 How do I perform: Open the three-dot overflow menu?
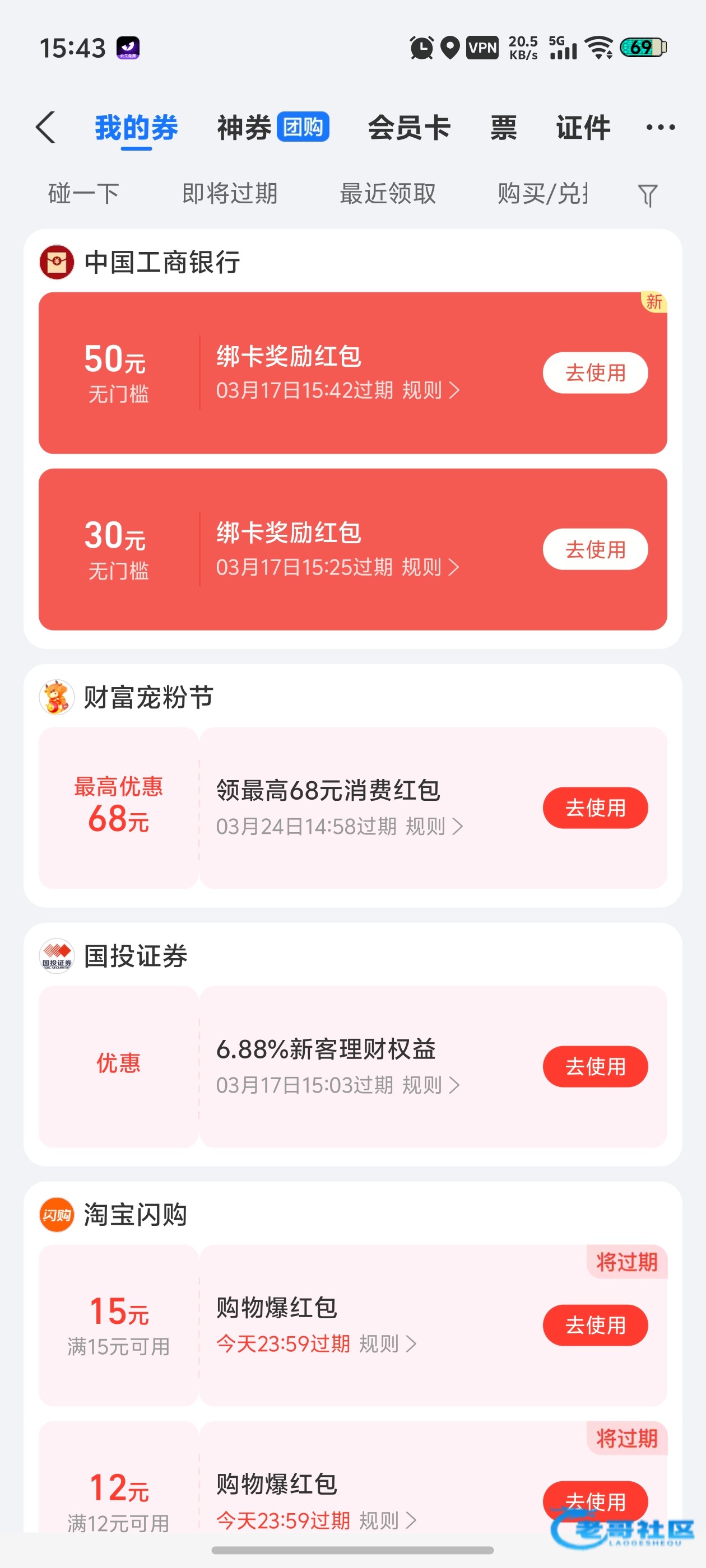click(660, 127)
